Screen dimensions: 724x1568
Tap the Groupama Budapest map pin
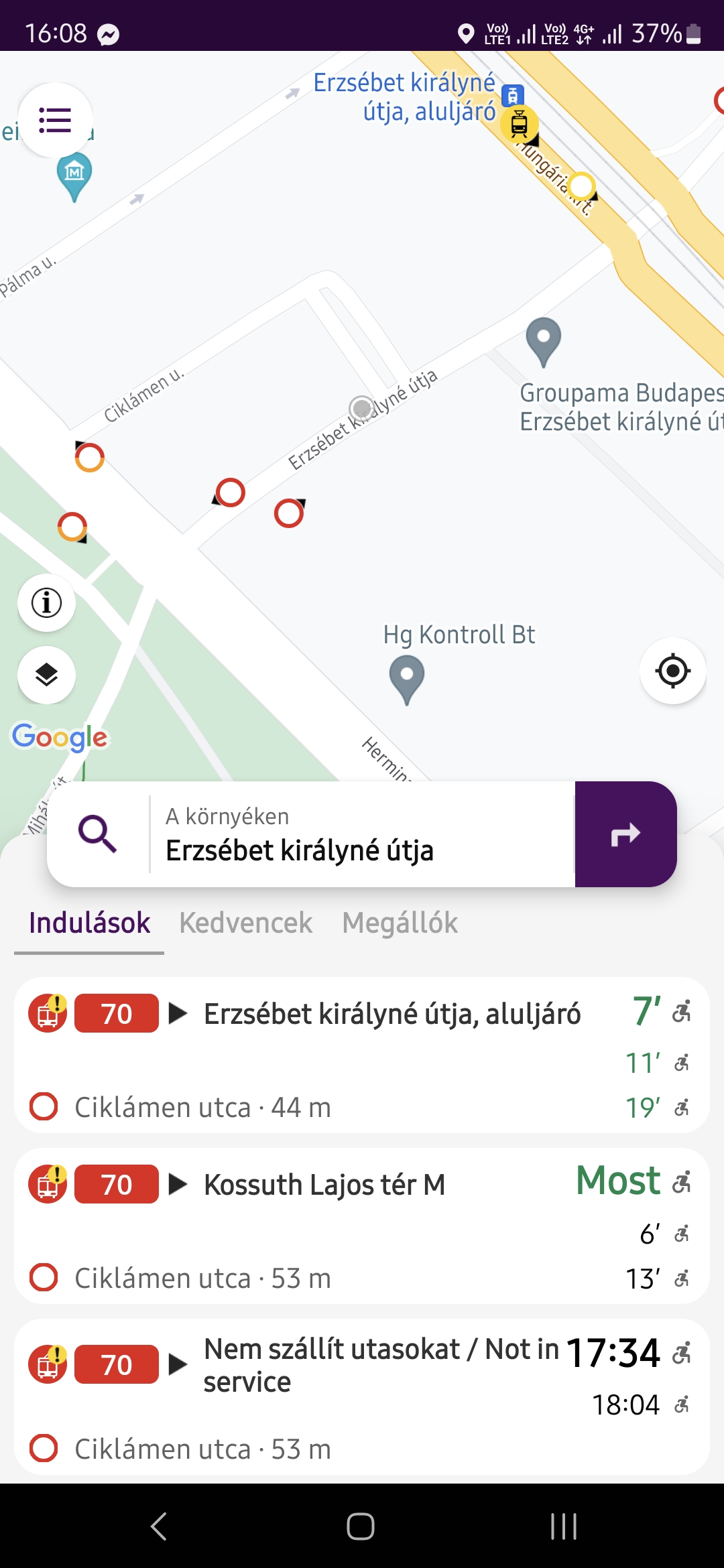[x=544, y=340]
